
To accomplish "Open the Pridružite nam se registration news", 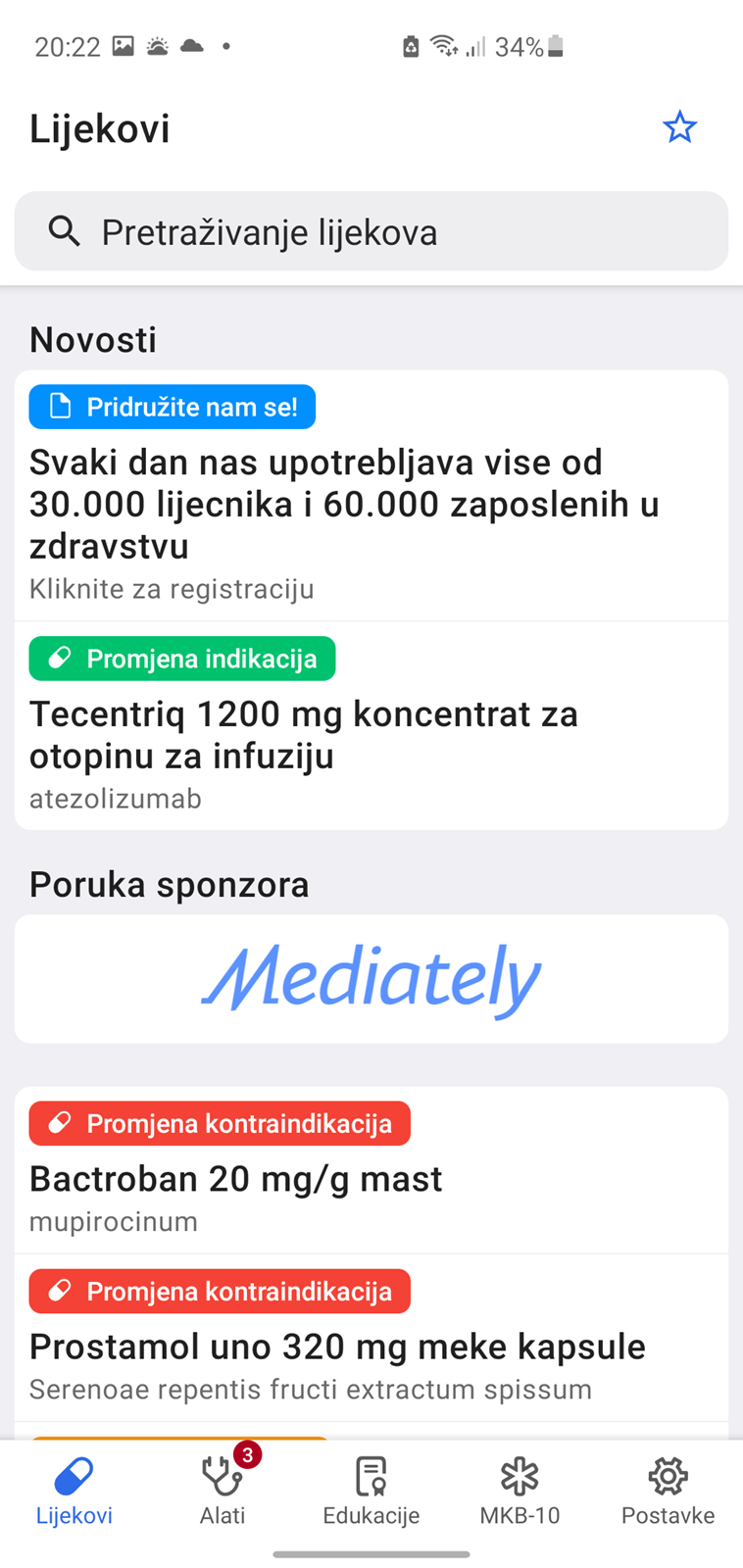I will (371, 496).
